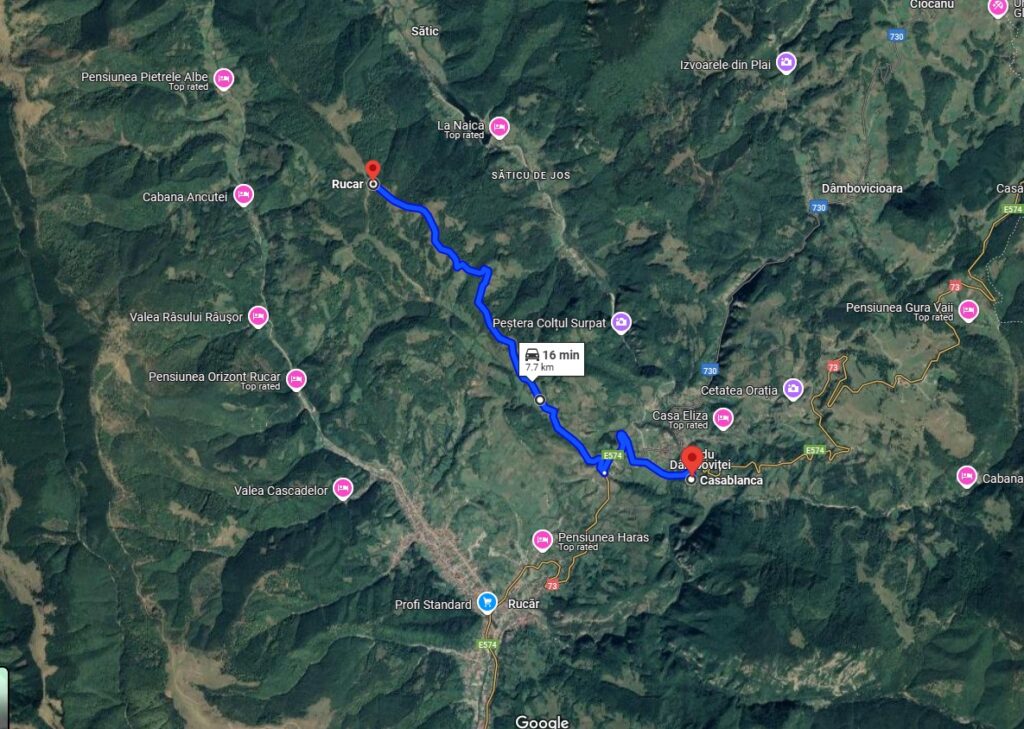Viewport: 1024px width, 729px height.
Task: Open Pensiunea Orizont Rucar marker
Action: [x=296, y=378]
